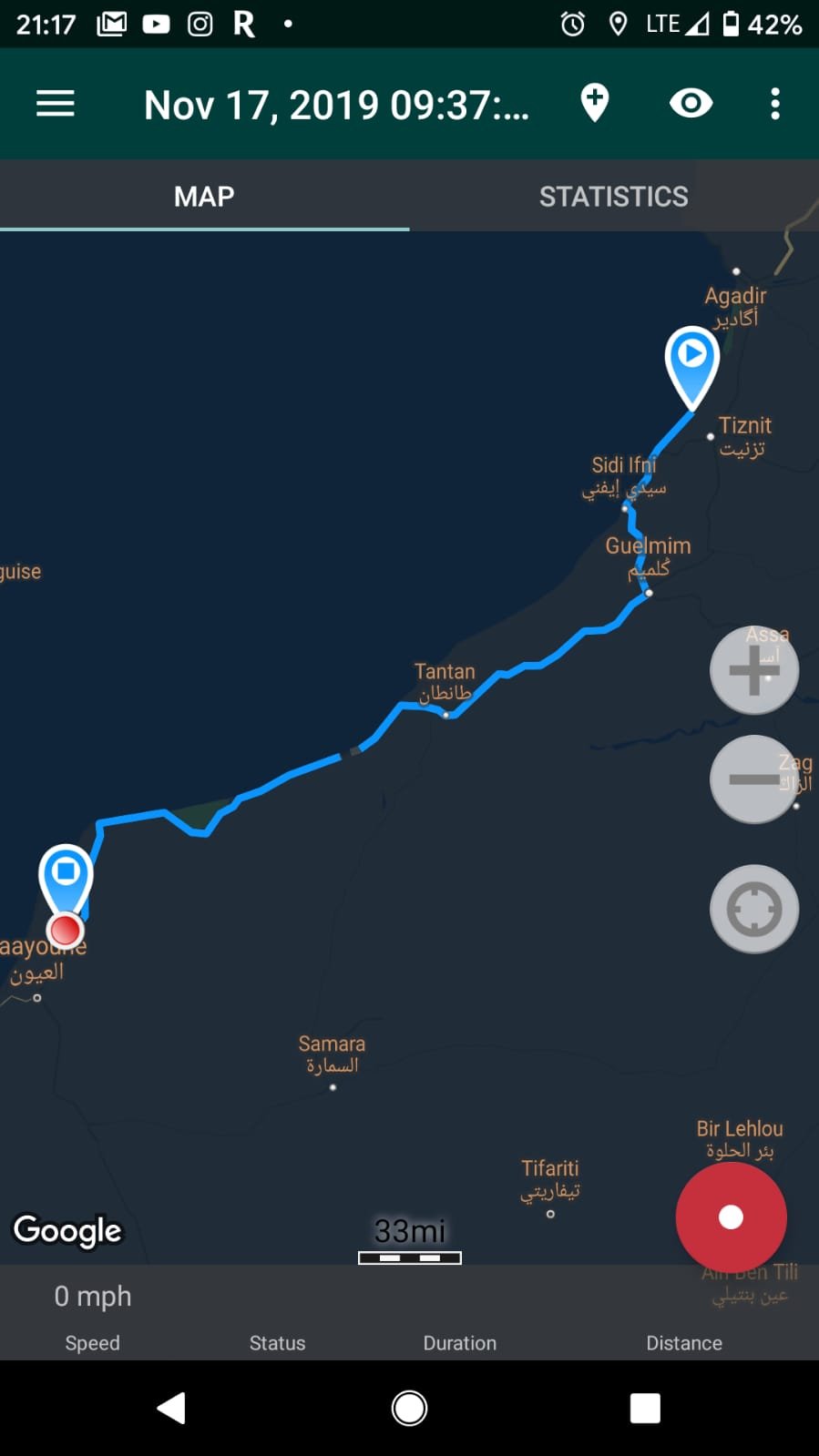Zoom in on the map

click(x=753, y=670)
